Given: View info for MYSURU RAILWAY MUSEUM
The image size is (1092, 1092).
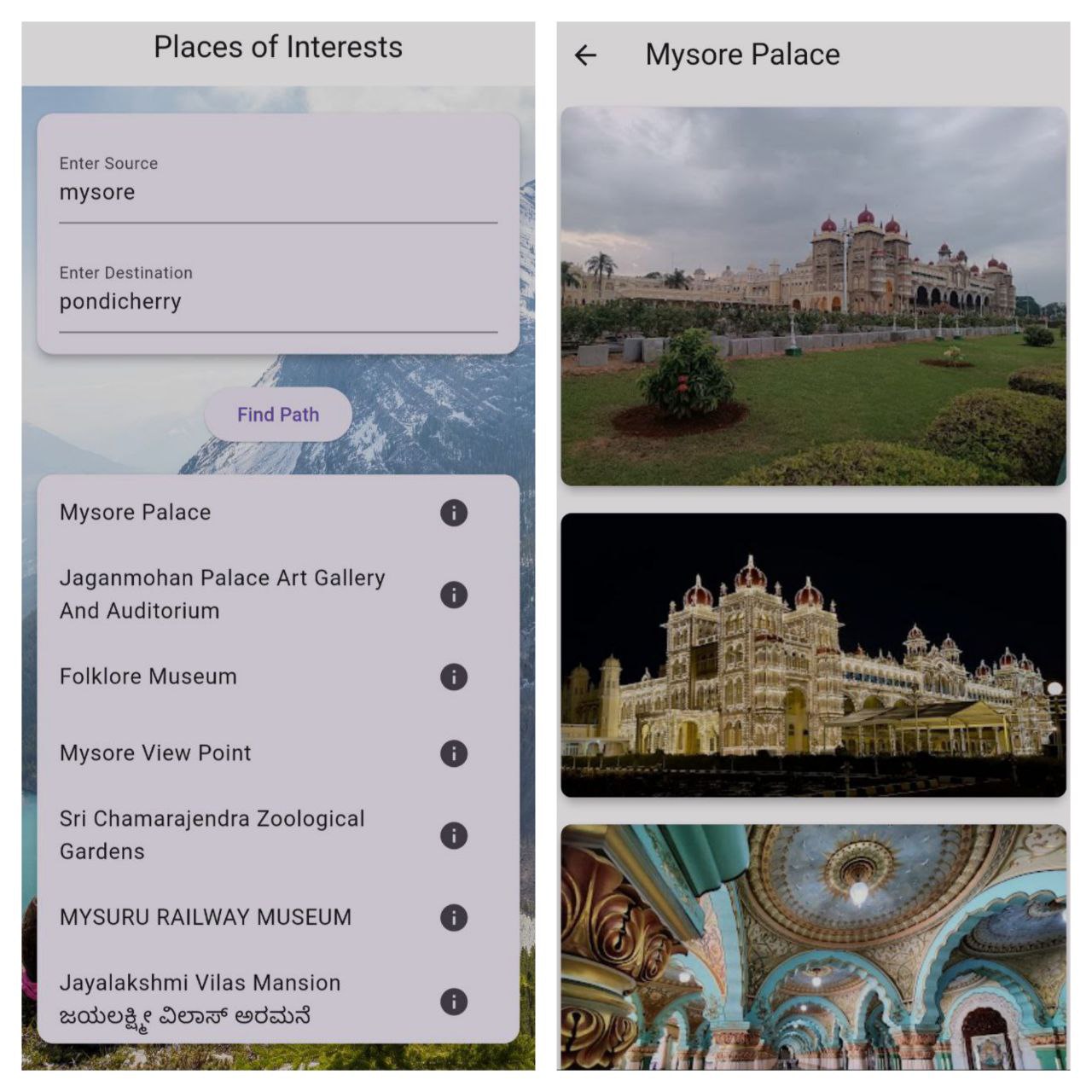Looking at the screenshot, I should [453, 917].
